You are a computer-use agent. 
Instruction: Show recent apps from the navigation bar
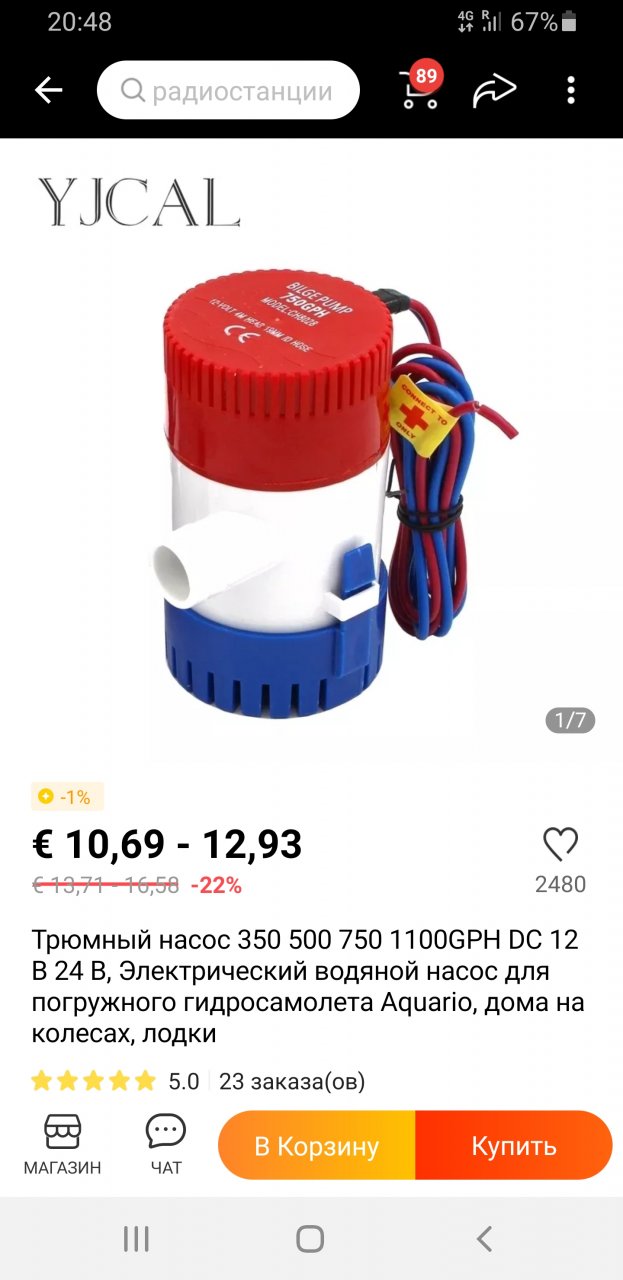tap(136, 1240)
